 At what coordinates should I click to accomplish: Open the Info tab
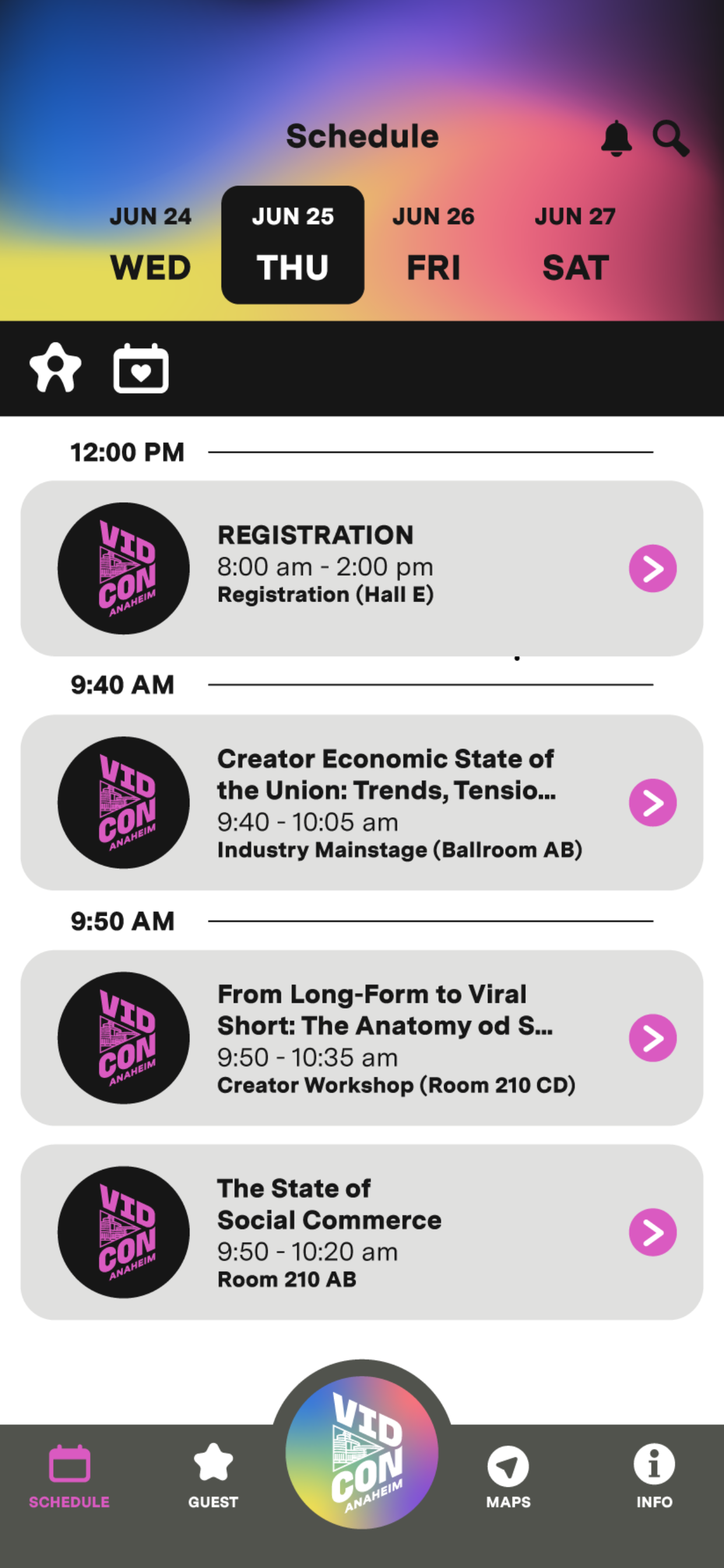(654, 1476)
